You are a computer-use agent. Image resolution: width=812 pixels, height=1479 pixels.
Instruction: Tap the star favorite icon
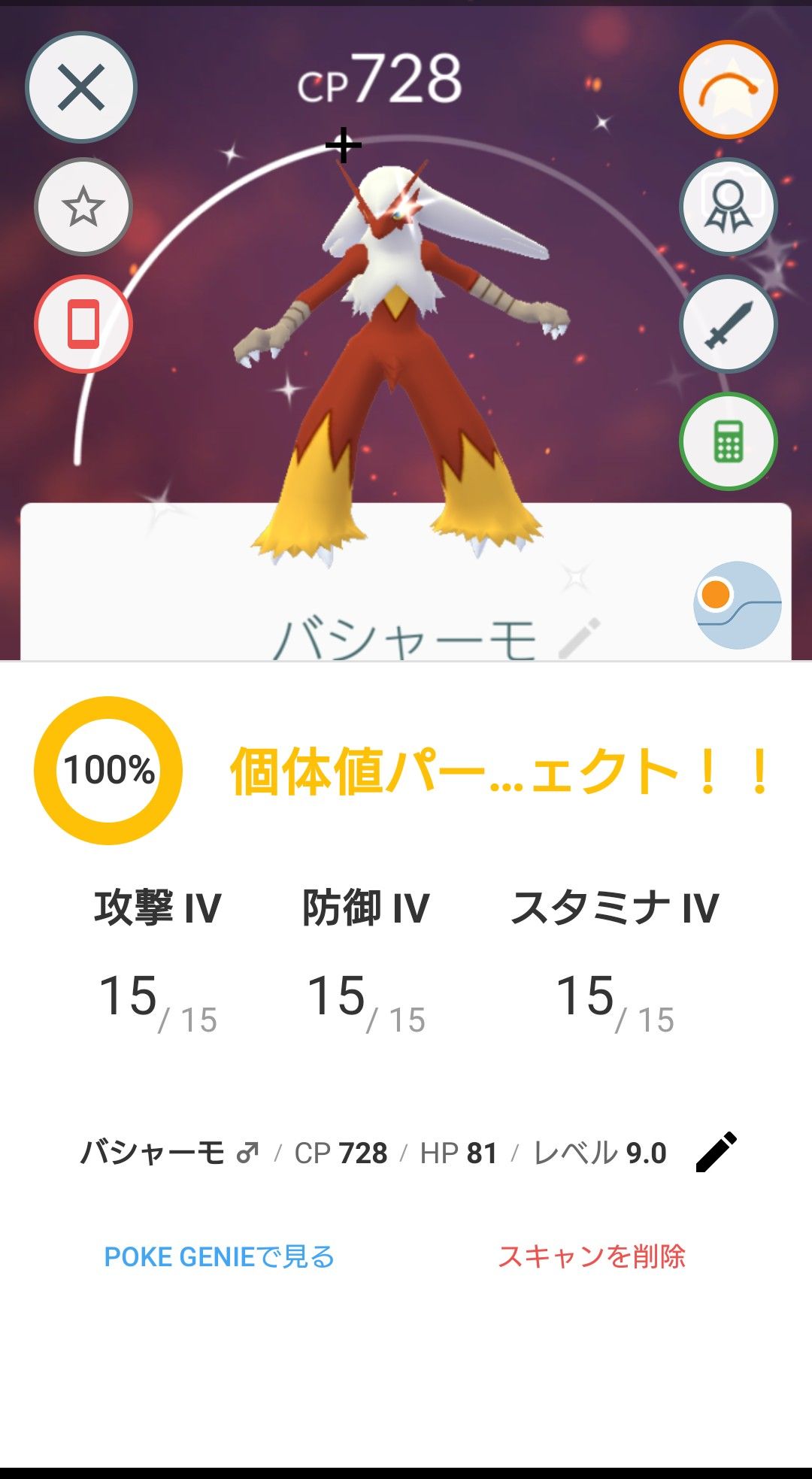[x=83, y=207]
